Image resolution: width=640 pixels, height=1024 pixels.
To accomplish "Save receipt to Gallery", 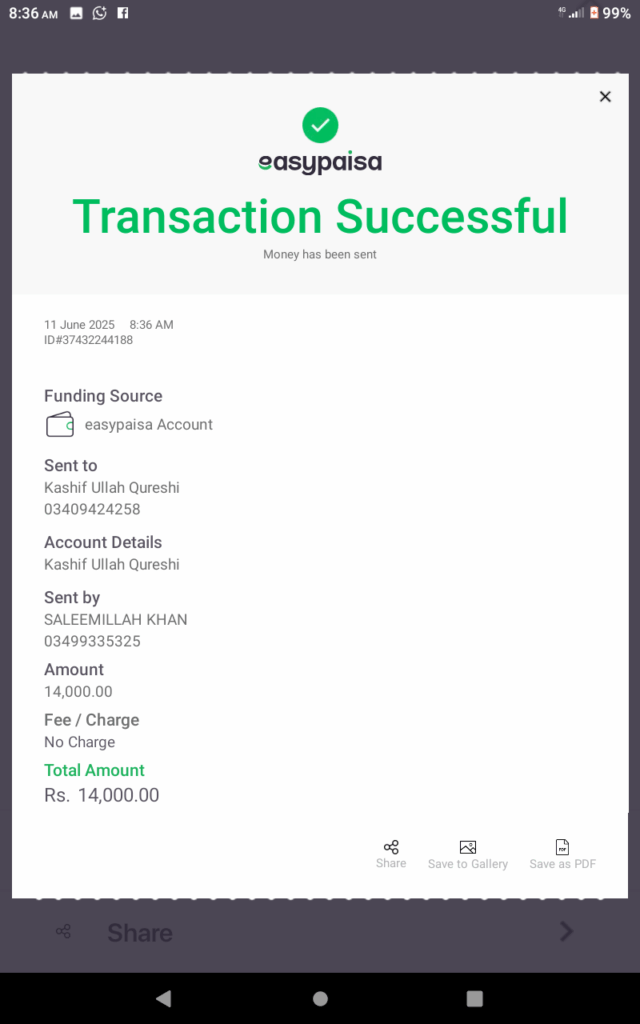I will [x=468, y=855].
